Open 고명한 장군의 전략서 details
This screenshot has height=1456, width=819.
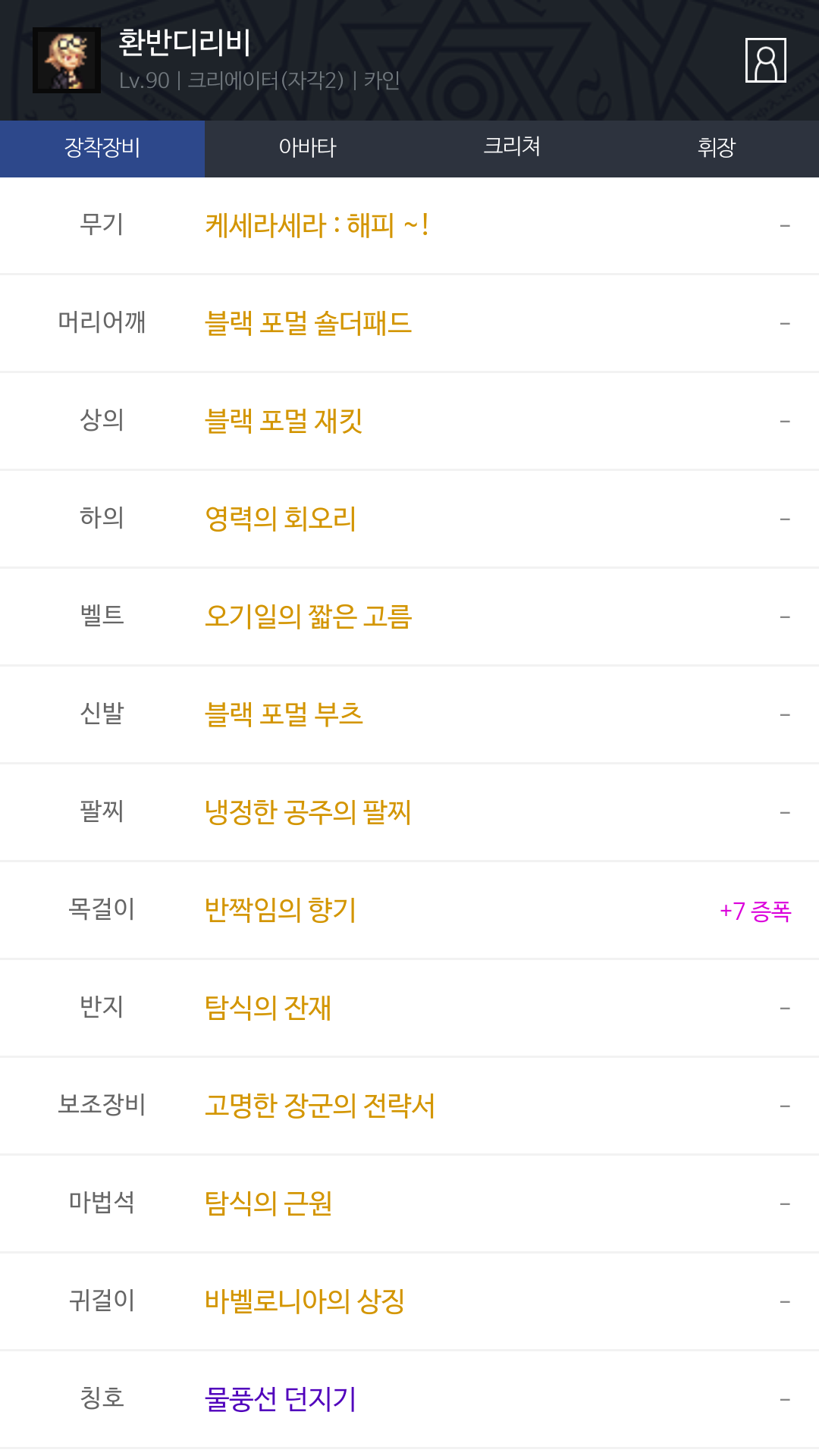click(x=320, y=1106)
